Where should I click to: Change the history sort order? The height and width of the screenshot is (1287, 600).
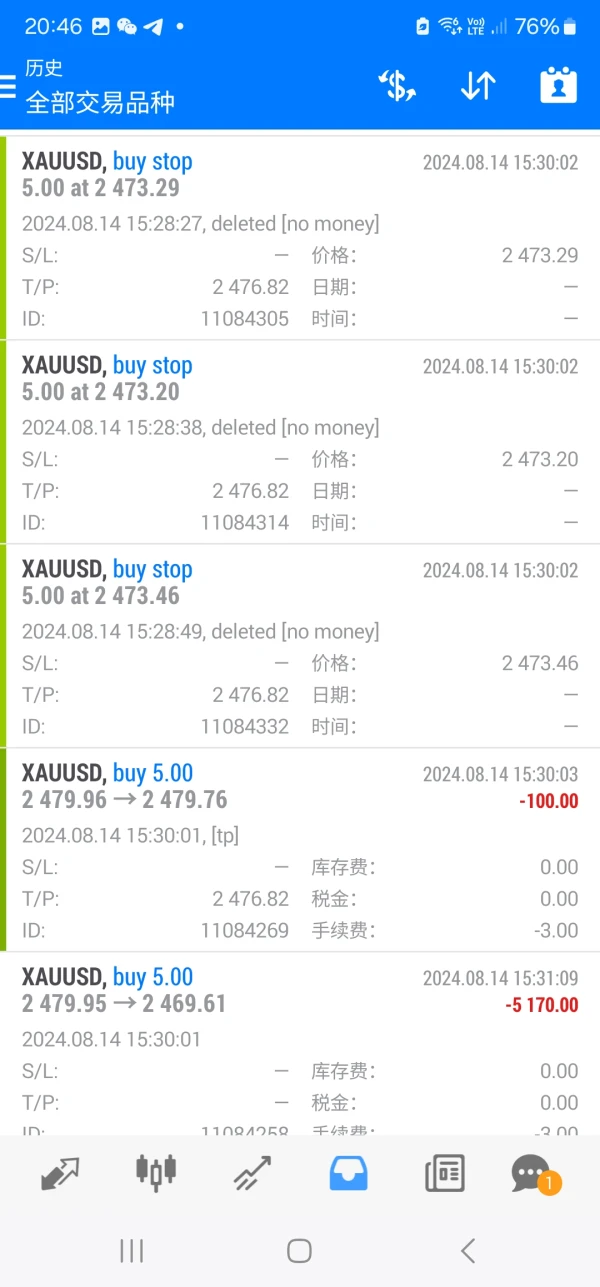478,86
